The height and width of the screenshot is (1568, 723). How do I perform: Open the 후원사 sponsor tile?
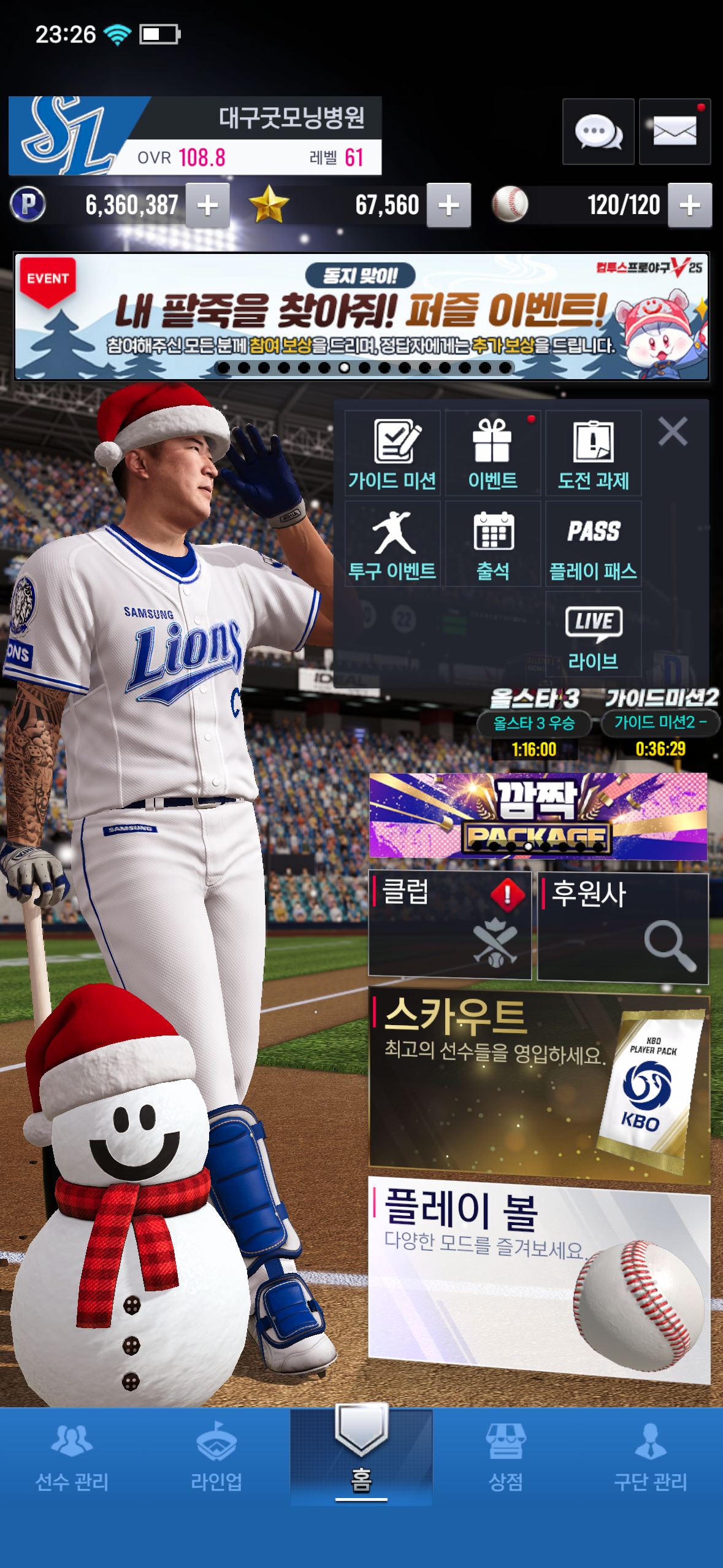click(x=622, y=927)
